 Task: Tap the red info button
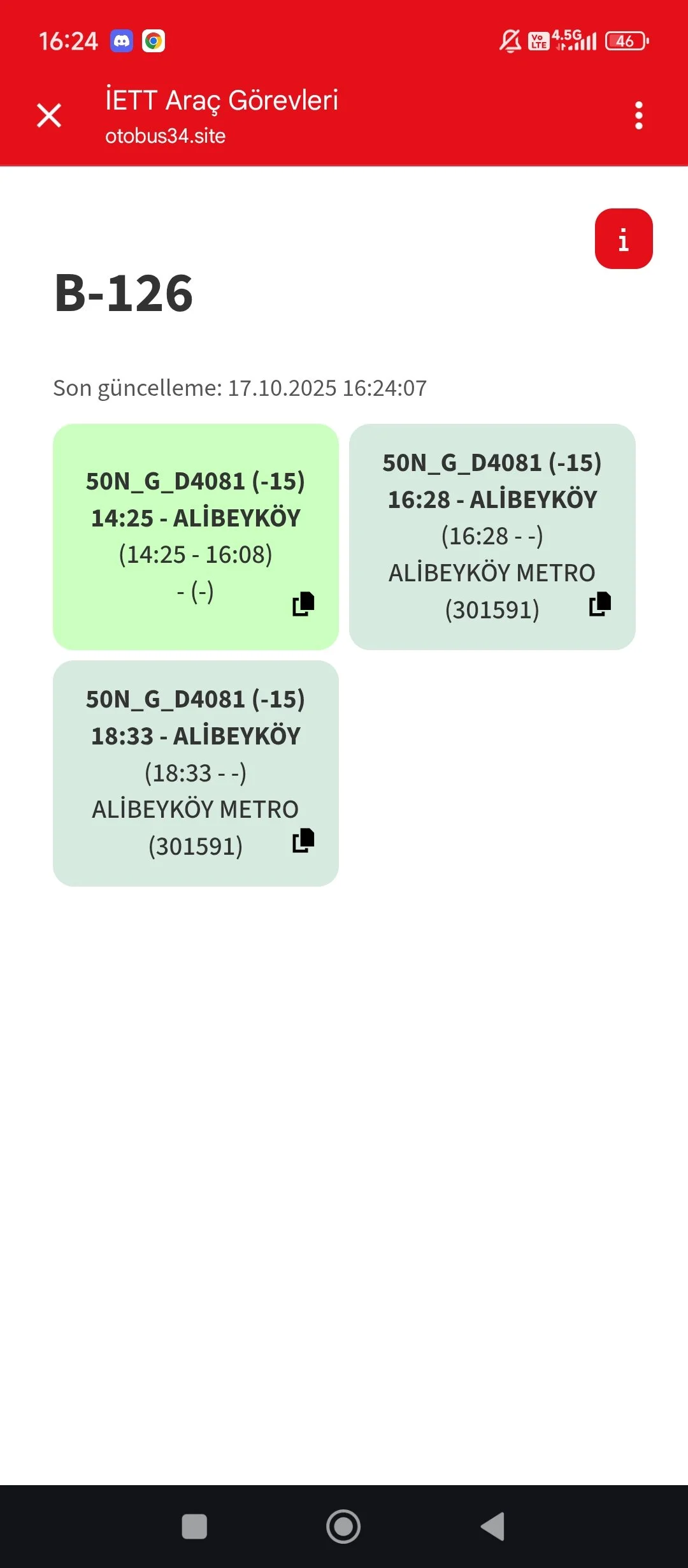point(623,239)
